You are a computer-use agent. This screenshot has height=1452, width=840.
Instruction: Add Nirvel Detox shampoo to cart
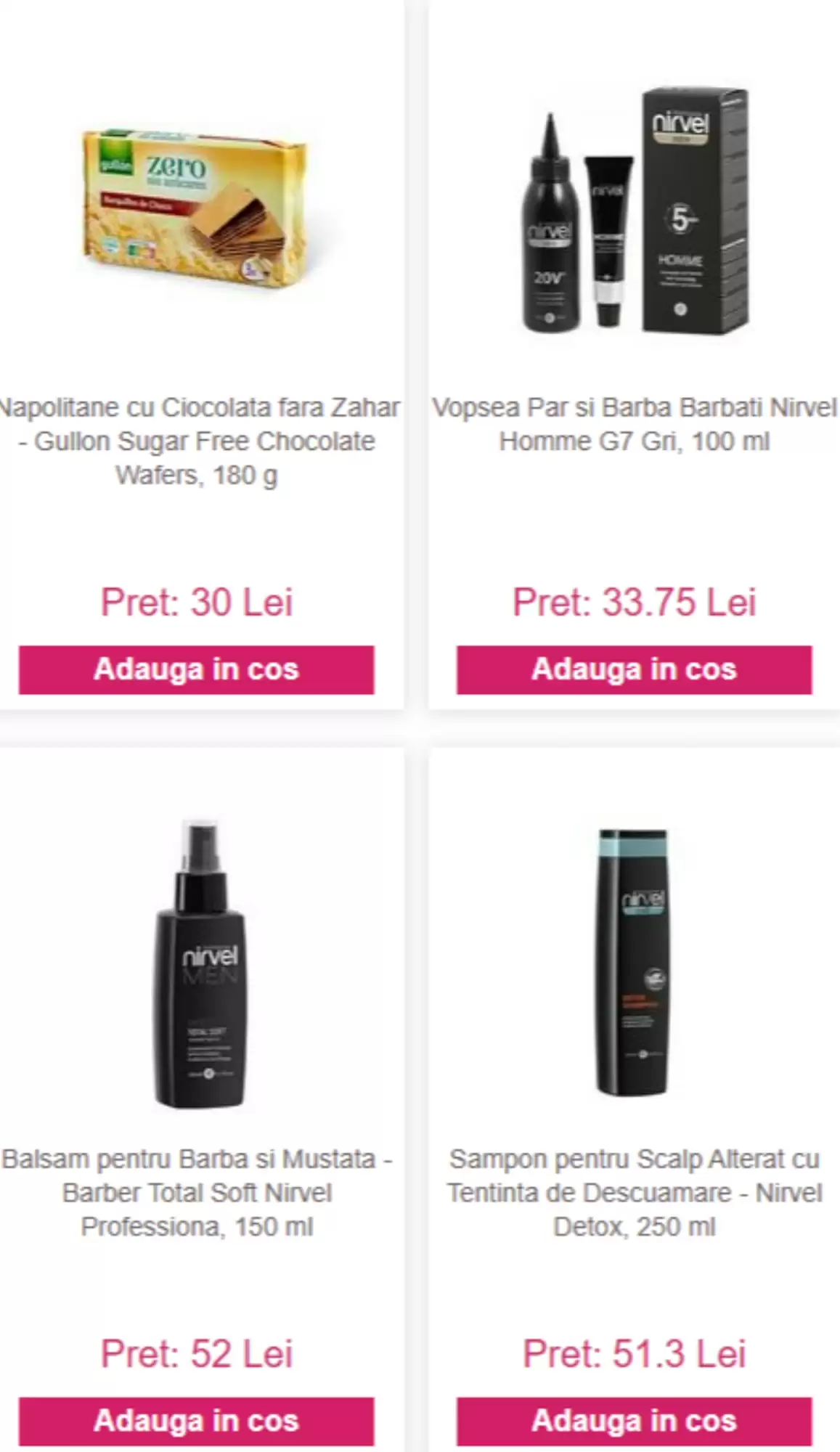point(634,1421)
